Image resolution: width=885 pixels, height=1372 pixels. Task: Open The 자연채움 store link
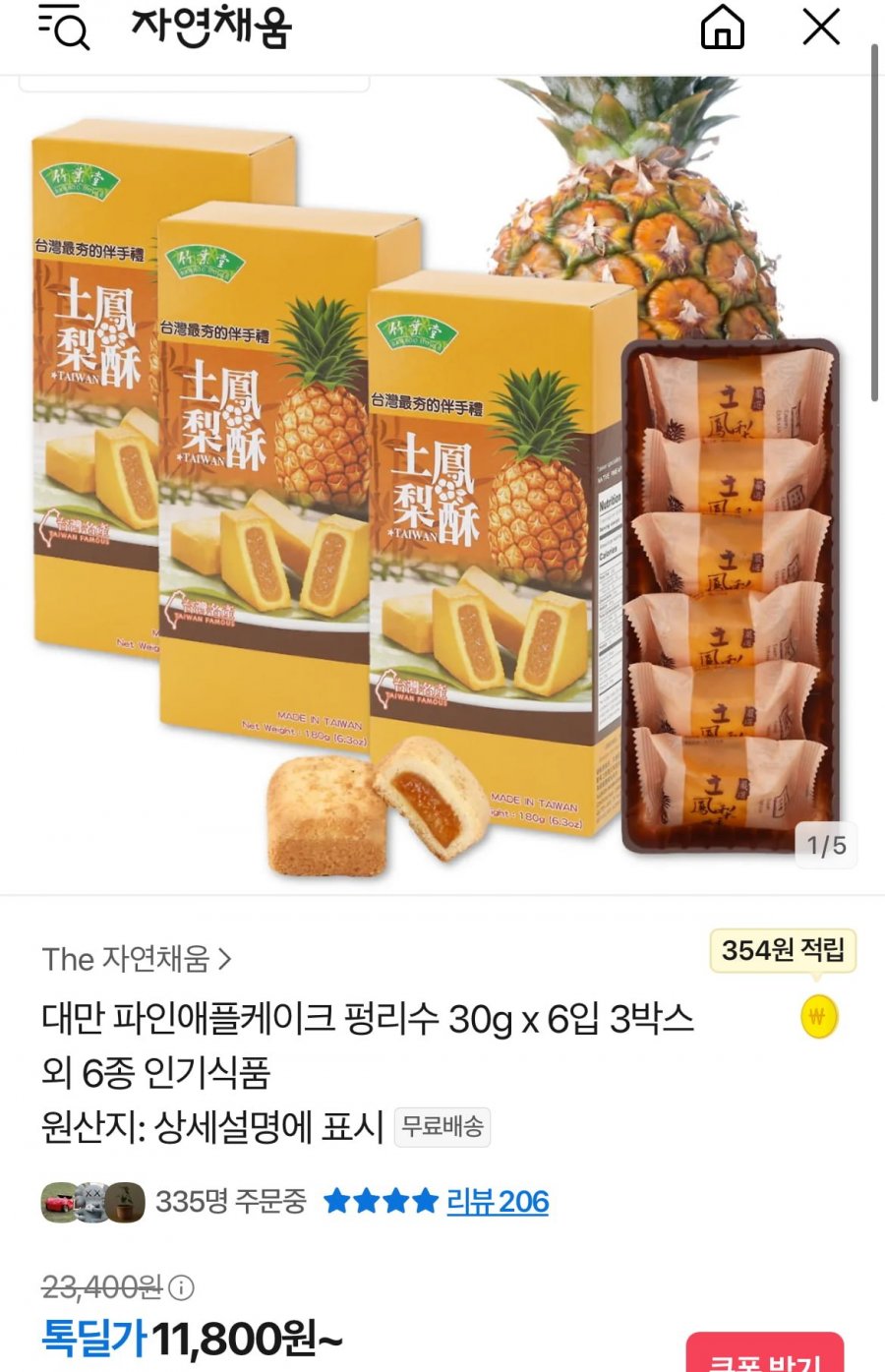pos(137,958)
